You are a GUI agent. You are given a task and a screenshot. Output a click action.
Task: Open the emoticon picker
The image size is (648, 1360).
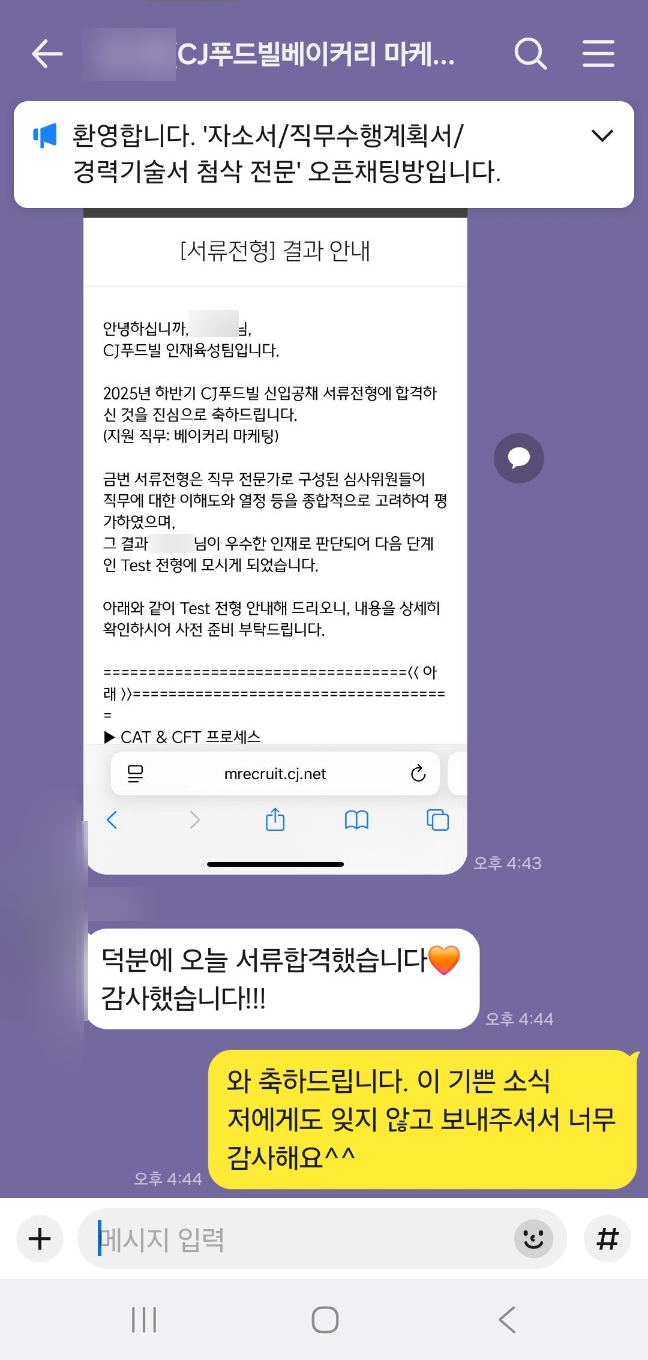tap(533, 1240)
